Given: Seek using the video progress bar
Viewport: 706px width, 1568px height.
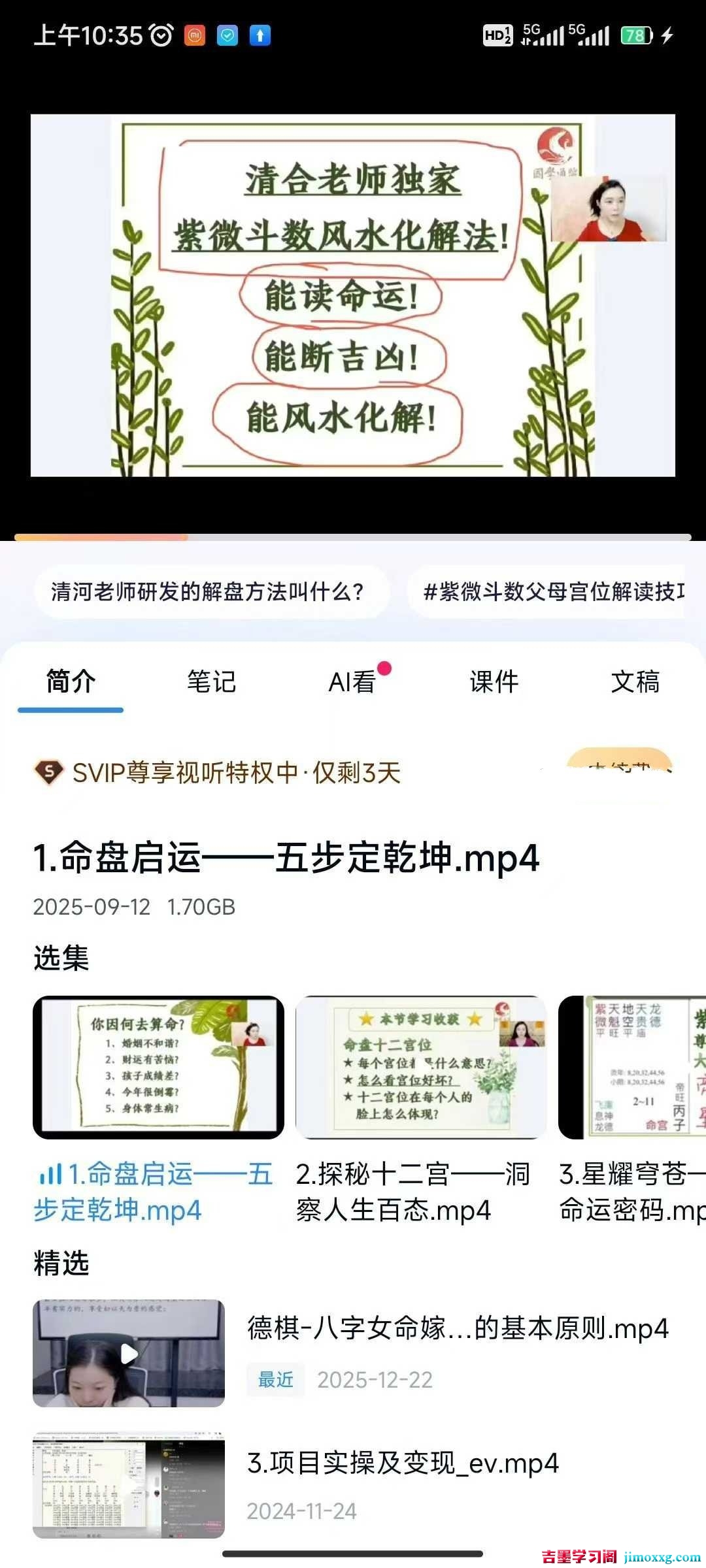Looking at the screenshot, I should 353,537.
